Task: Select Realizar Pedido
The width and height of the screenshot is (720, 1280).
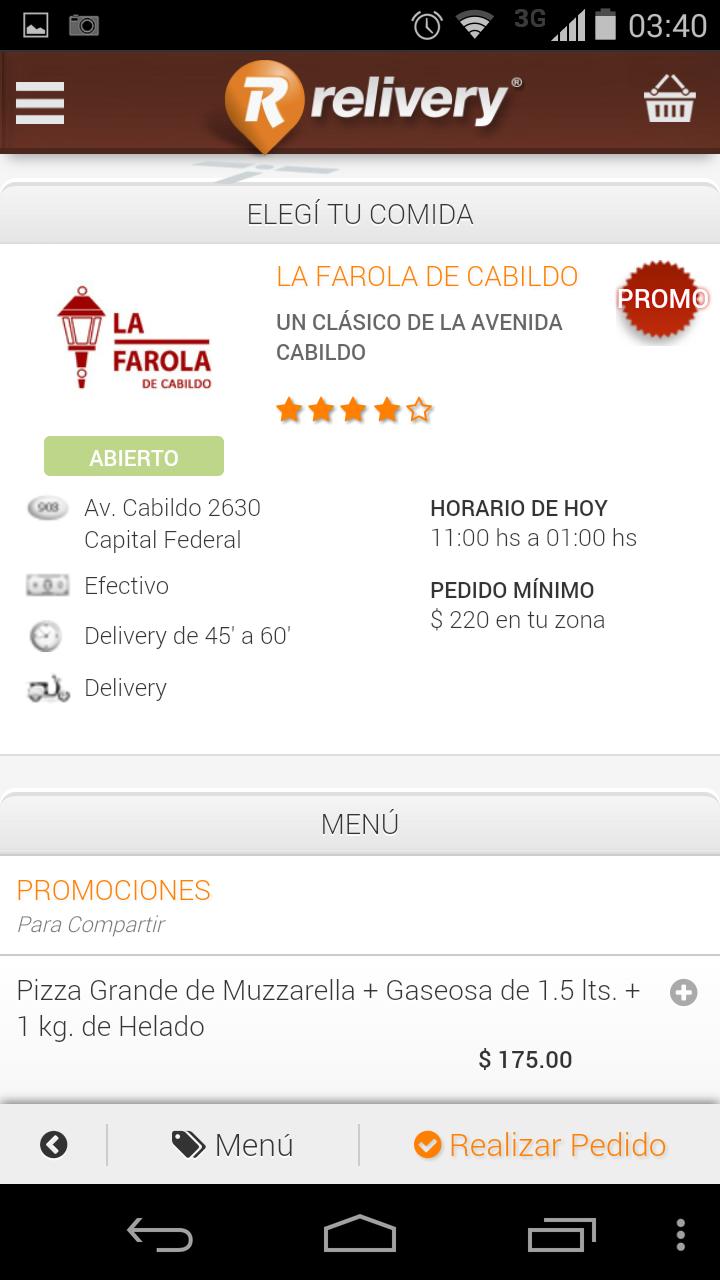Action: pos(540,1145)
